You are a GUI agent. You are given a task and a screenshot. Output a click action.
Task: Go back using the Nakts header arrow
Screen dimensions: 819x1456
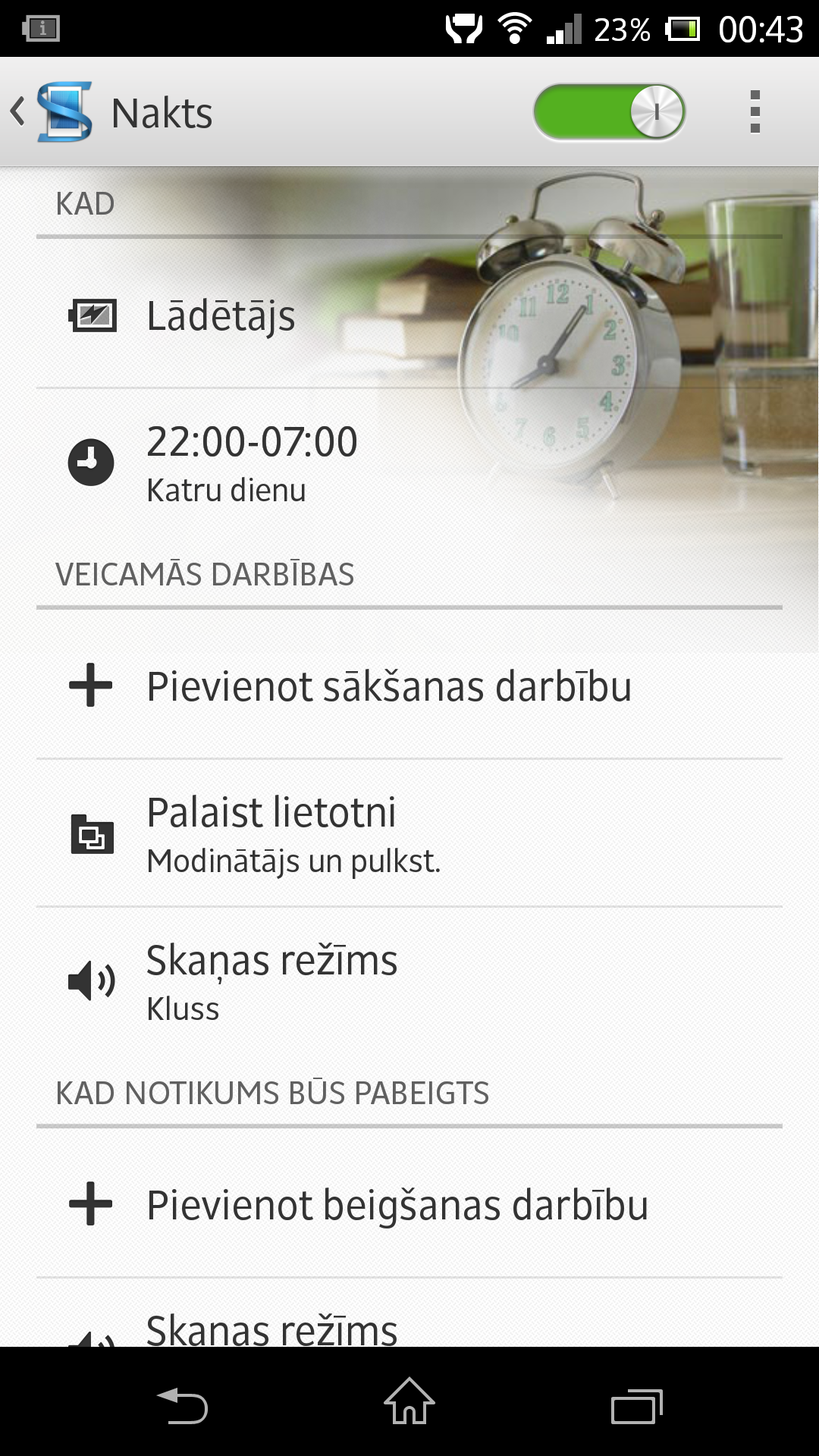[x=18, y=112]
